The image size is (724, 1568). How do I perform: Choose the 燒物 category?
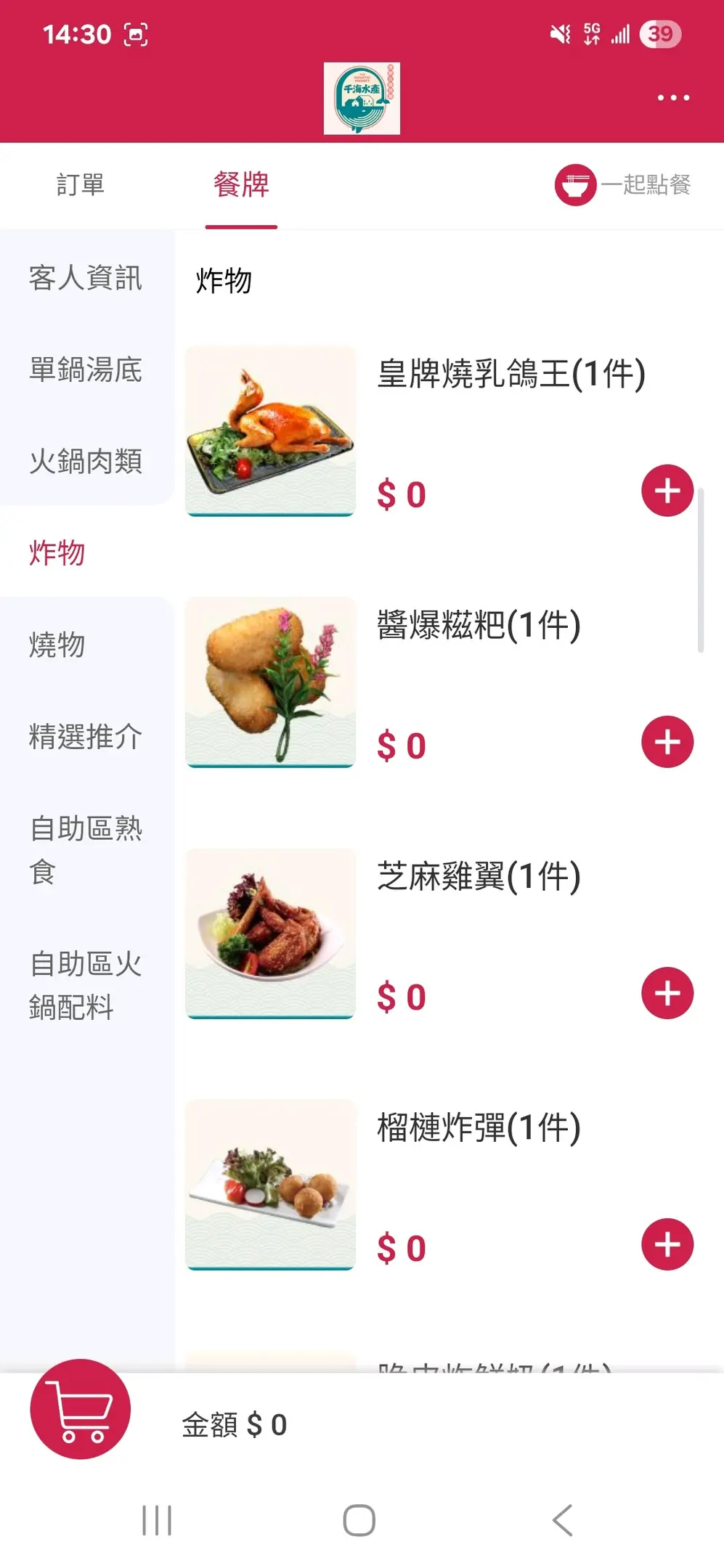(58, 645)
